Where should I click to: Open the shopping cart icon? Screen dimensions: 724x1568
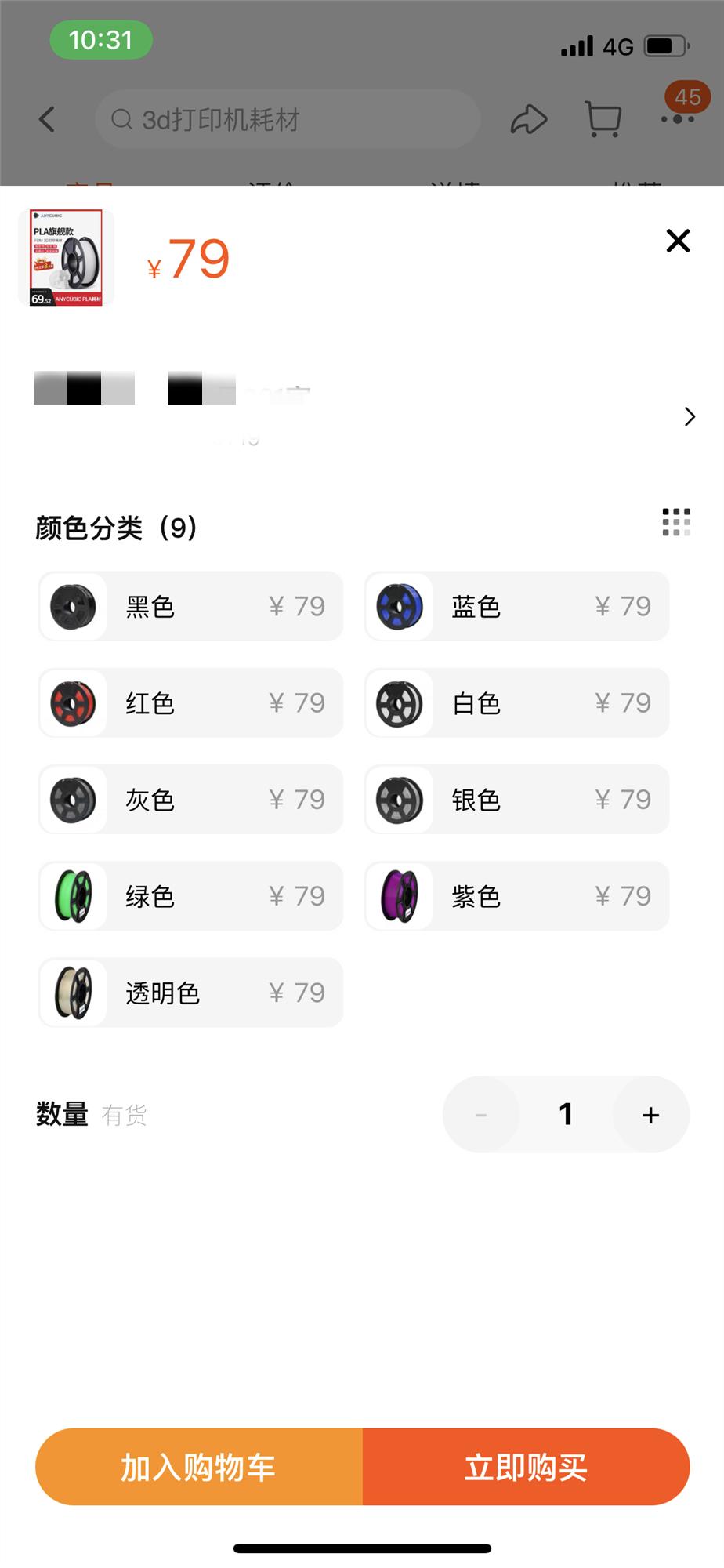tap(603, 119)
